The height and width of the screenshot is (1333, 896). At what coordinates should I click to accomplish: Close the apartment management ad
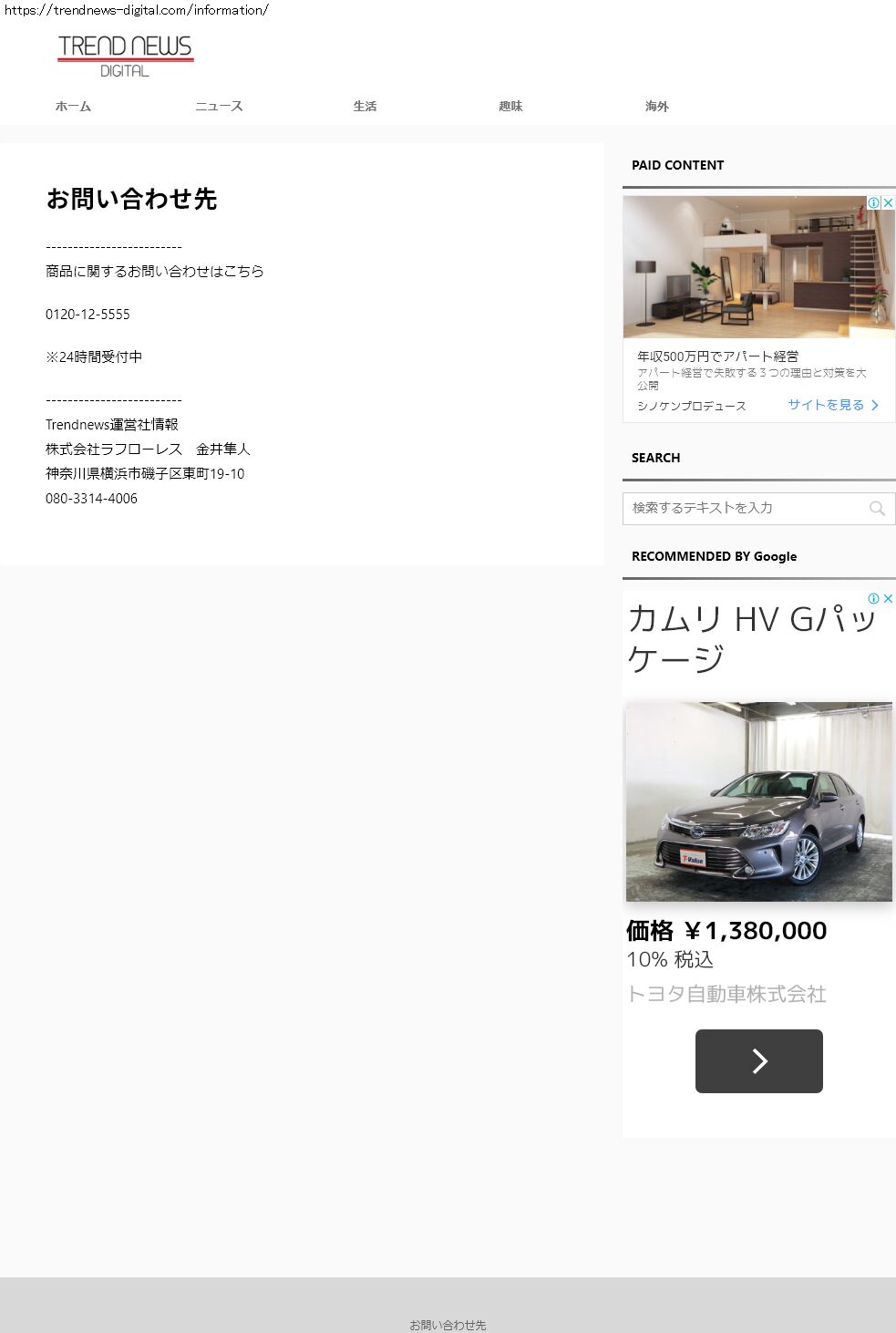(x=888, y=202)
